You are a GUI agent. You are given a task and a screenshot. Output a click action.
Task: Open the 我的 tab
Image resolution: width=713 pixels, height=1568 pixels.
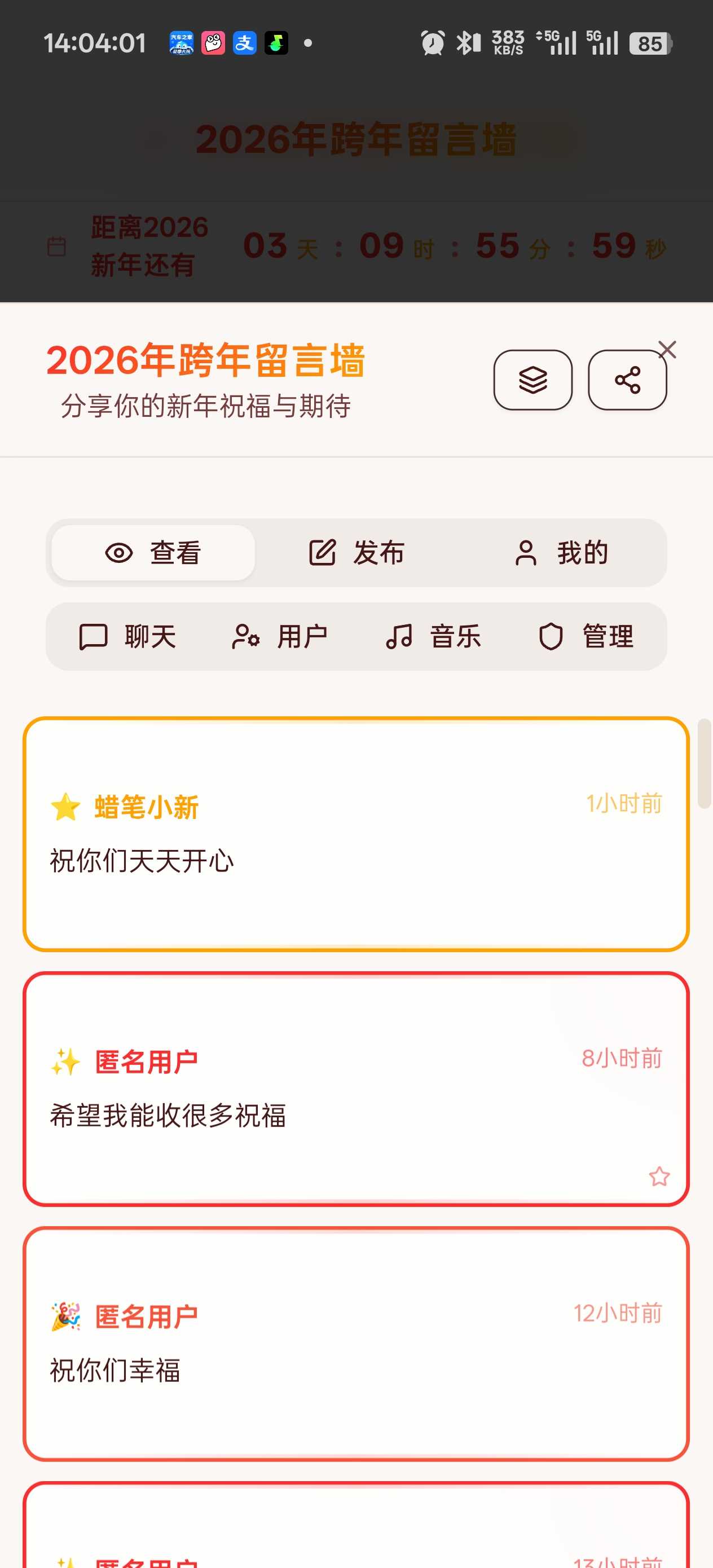coord(561,553)
